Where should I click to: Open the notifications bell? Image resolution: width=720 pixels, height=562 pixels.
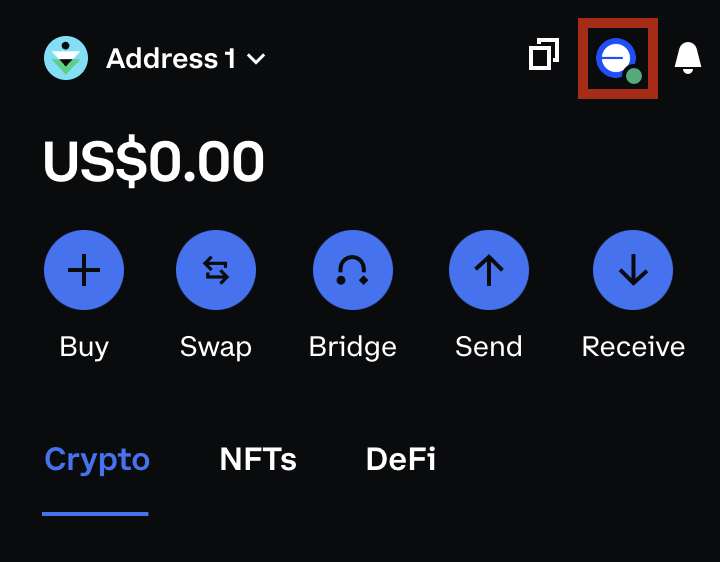(x=687, y=57)
